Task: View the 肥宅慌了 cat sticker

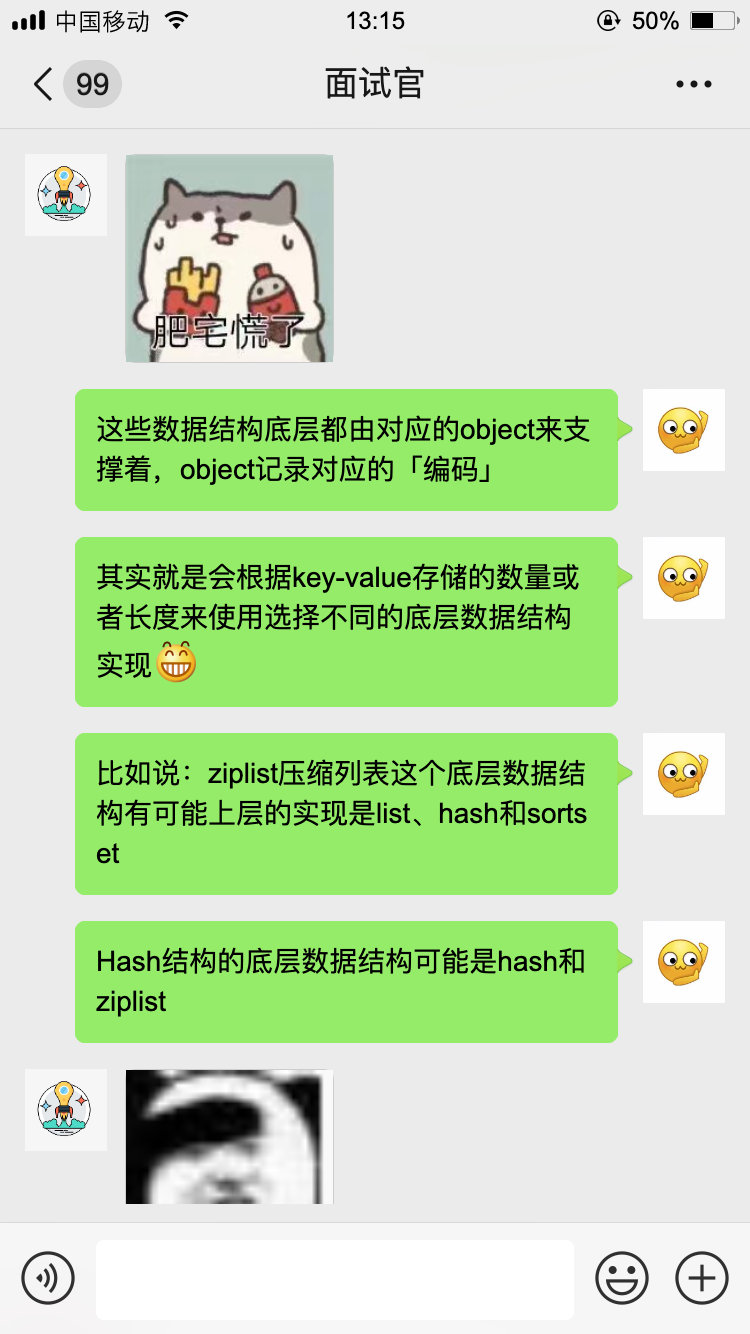Action: [229, 258]
